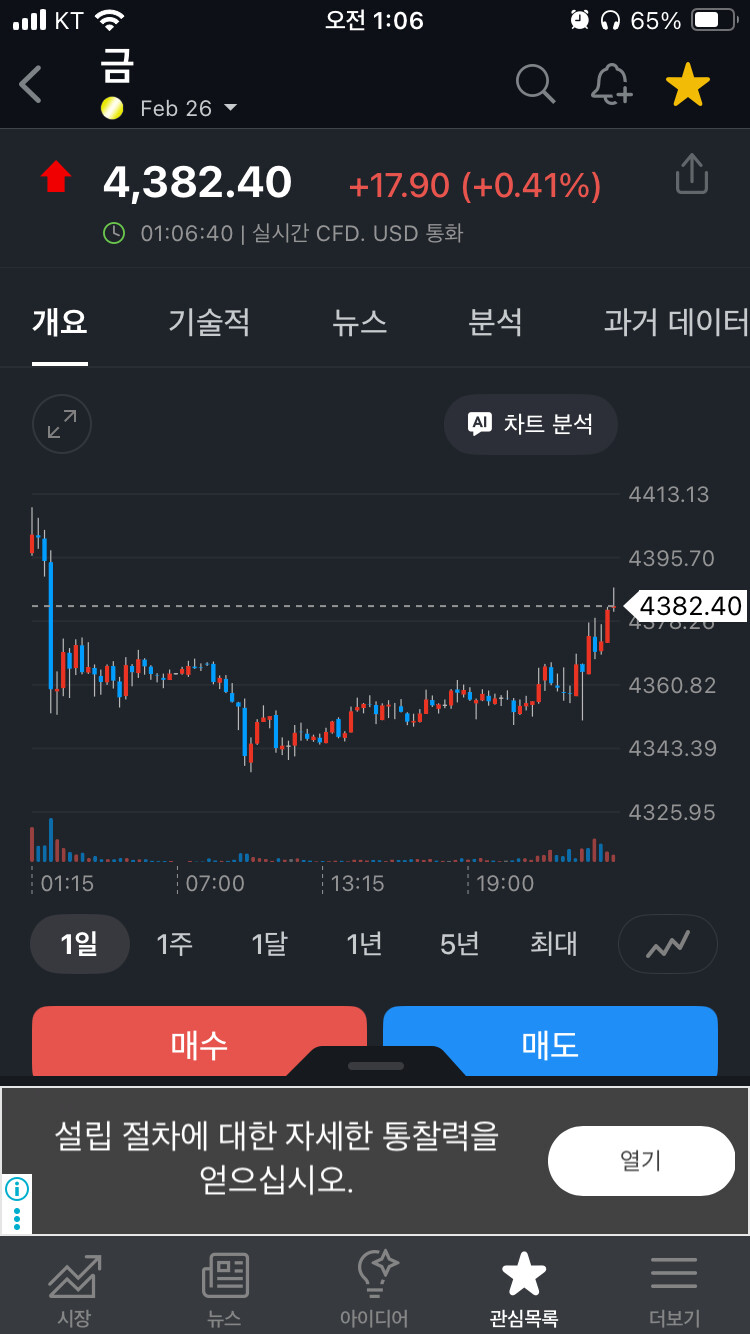Select the 1주 chart range
The width and height of the screenshot is (750, 1334).
pos(175,943)
